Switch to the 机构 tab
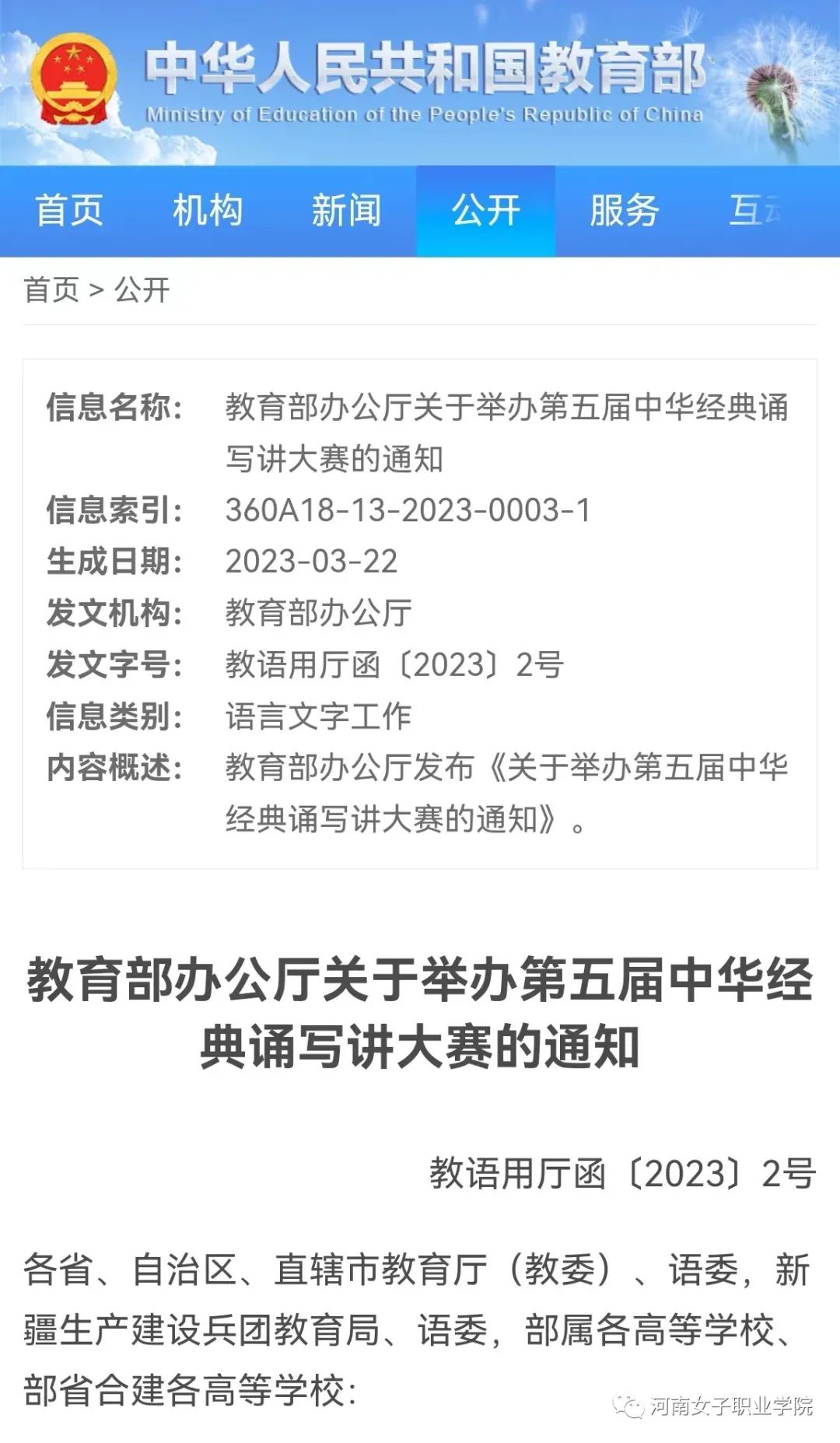 pyautogui.click(x=208, y=211)
